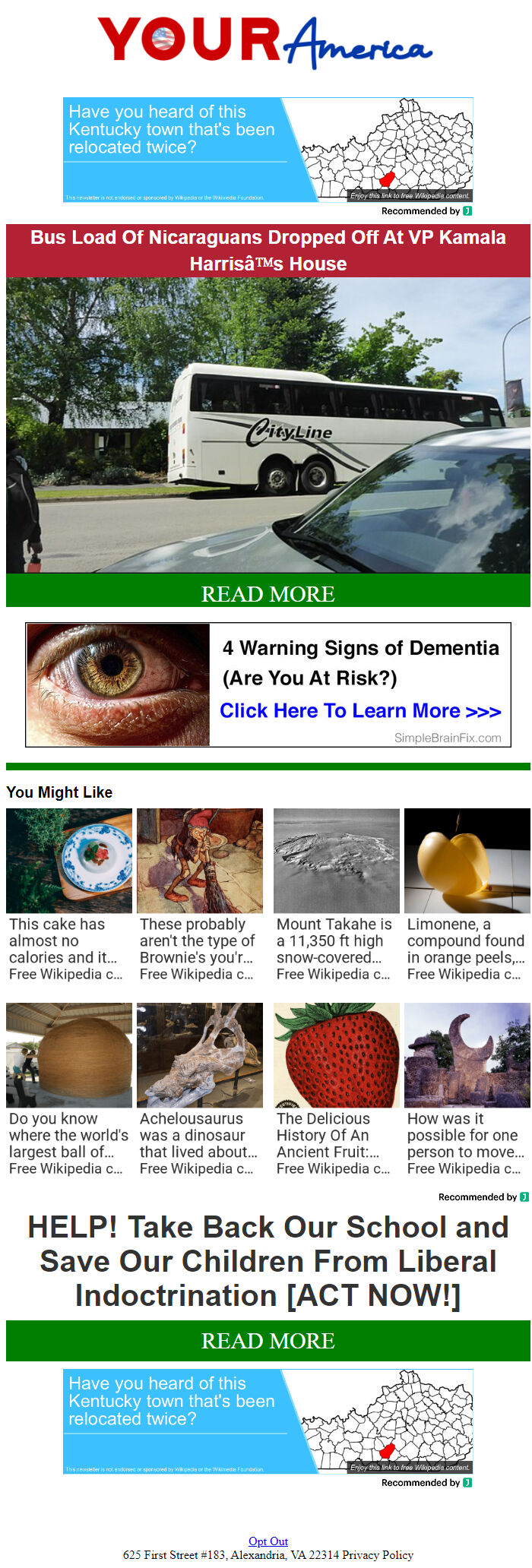This screenshot has width=532, height=1568.
Task: Open the Bus Load Of Nicaraguans headline
Action: [x=268, y=250]
